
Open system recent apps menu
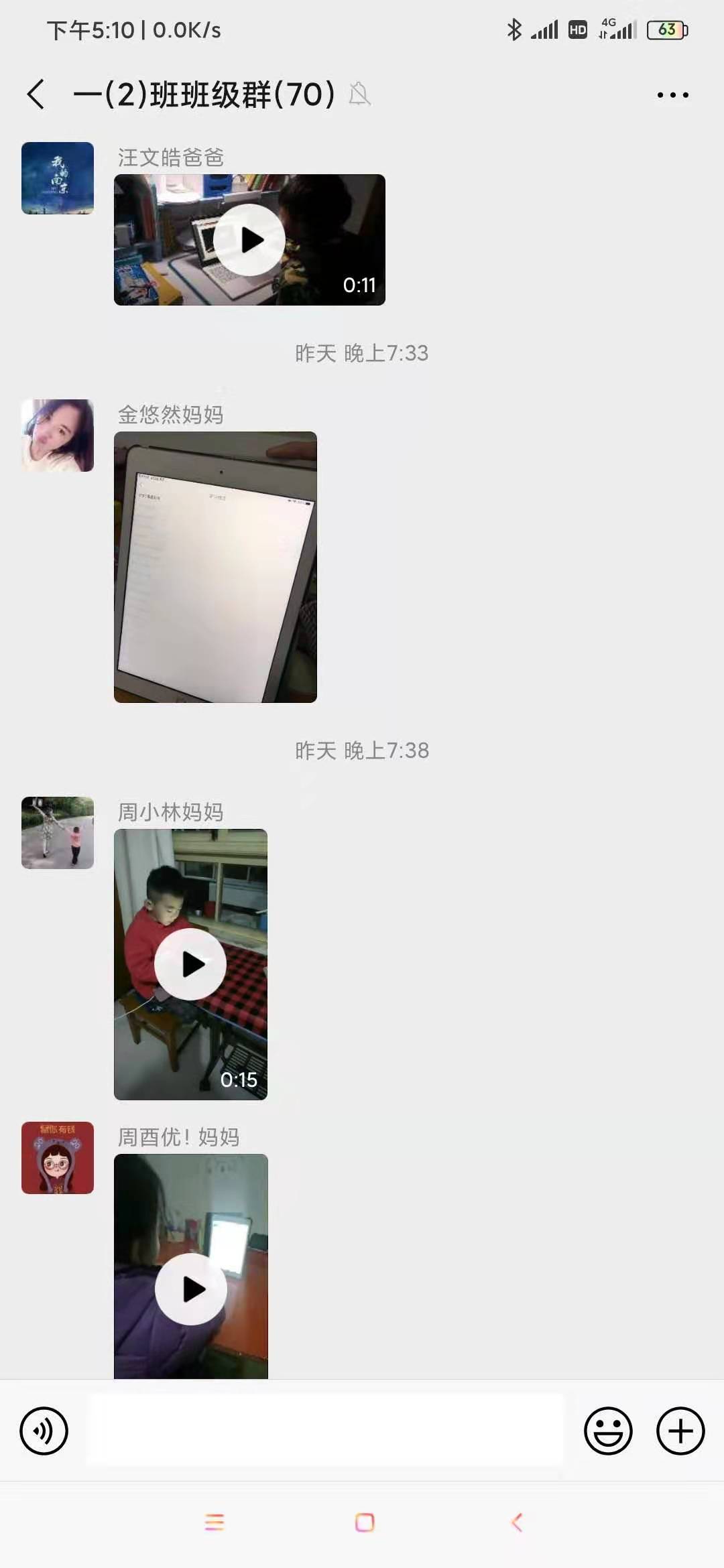click(x=215, y=1522)
